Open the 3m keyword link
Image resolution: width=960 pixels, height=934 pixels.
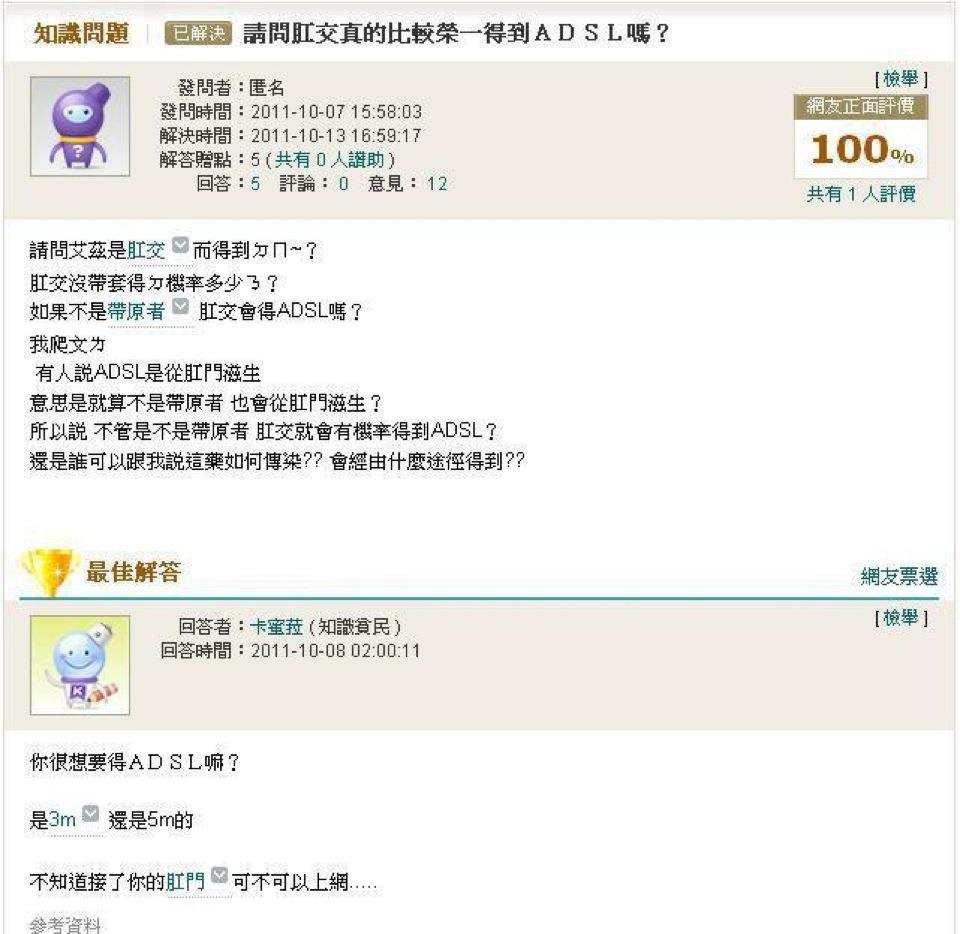point(63,821)
